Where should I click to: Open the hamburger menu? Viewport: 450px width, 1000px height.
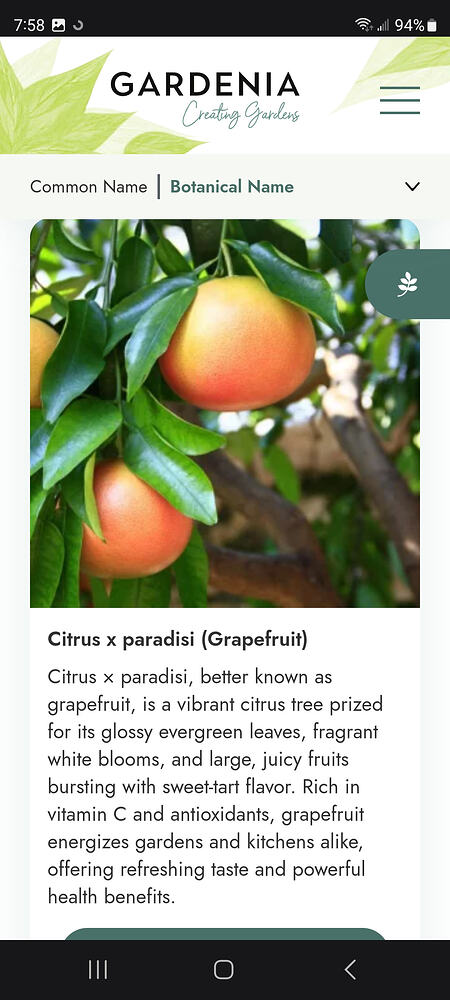[400, 100]
